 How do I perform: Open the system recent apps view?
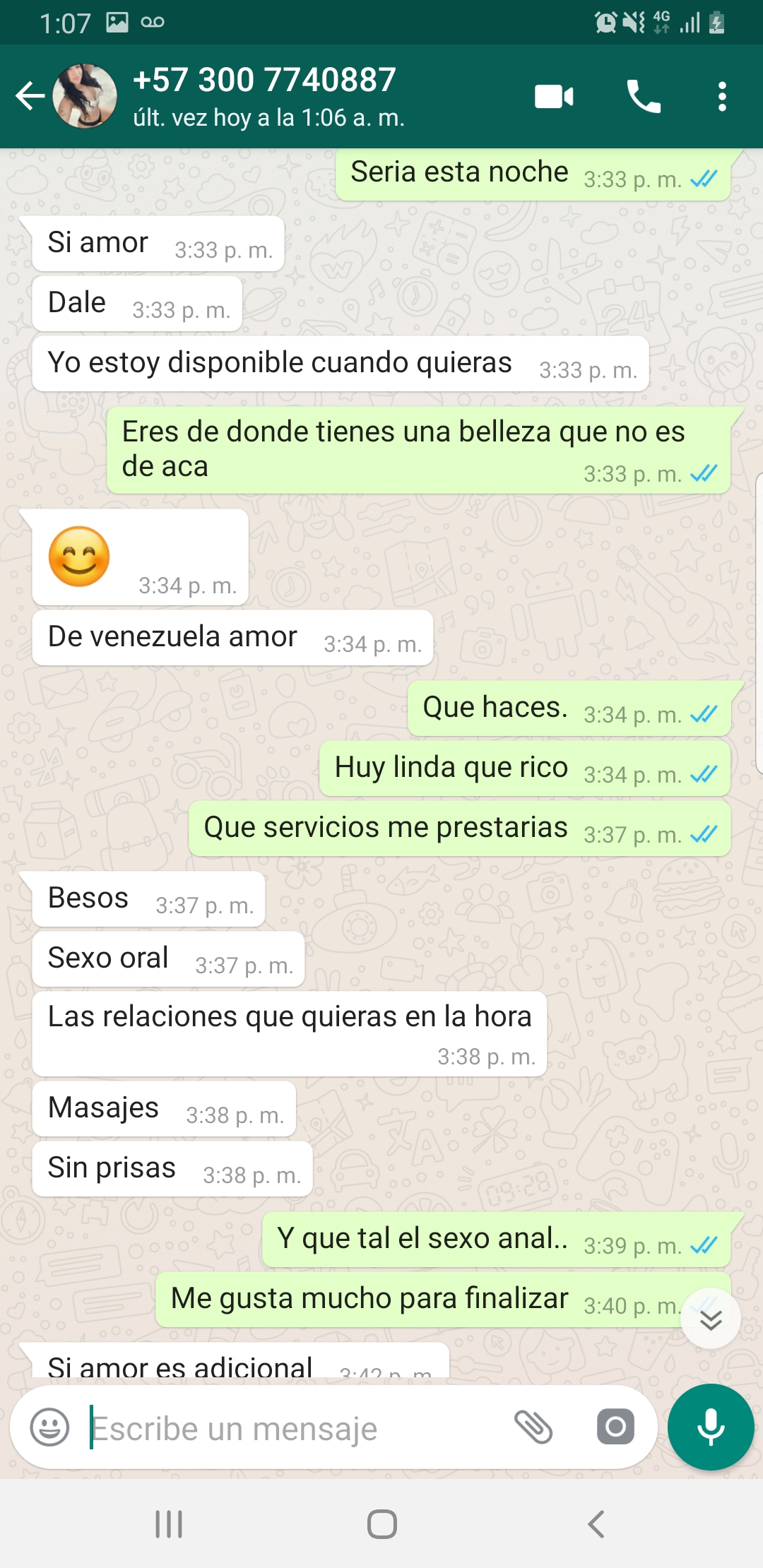coord(169,1524)
